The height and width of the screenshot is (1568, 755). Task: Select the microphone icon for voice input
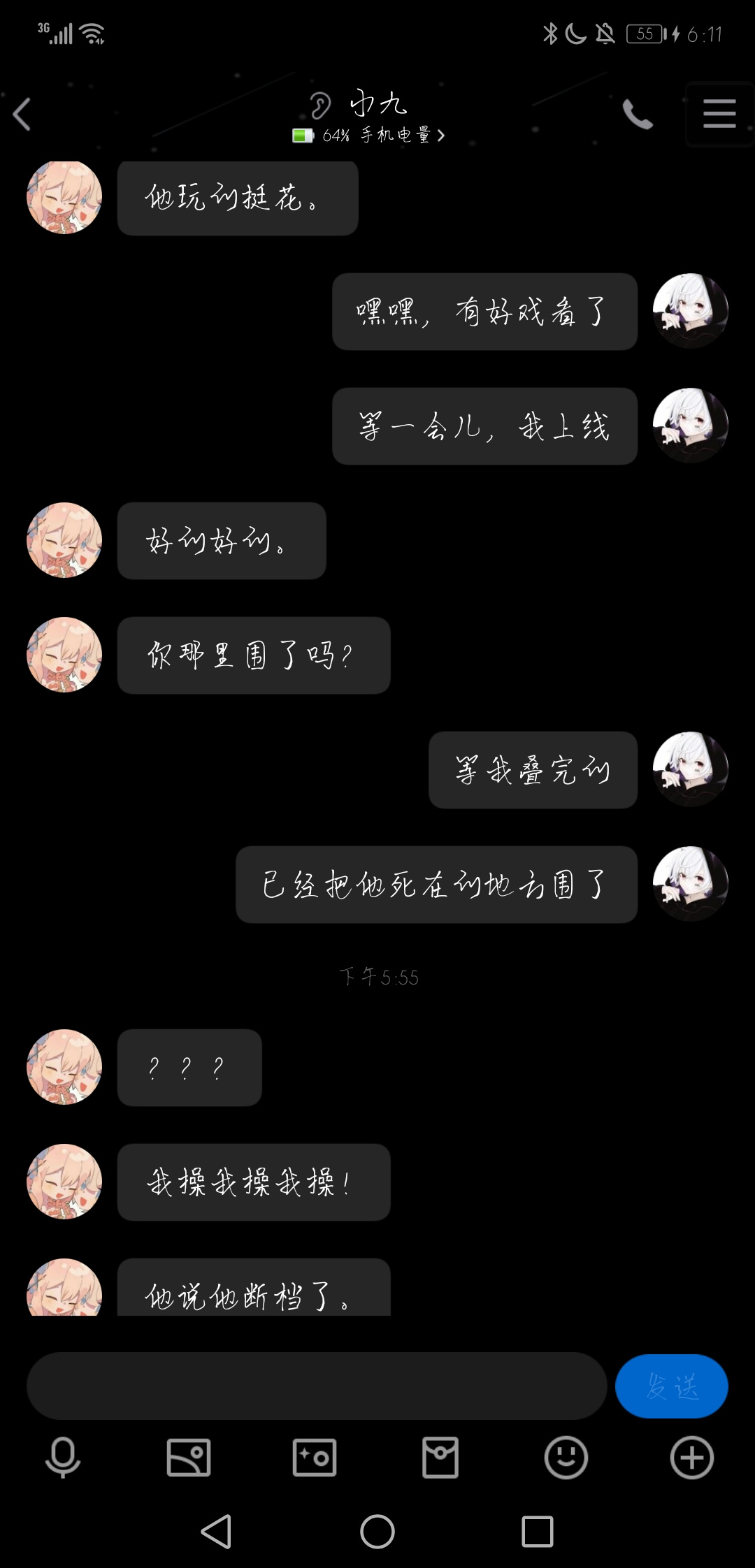(x=63, y=1458)
